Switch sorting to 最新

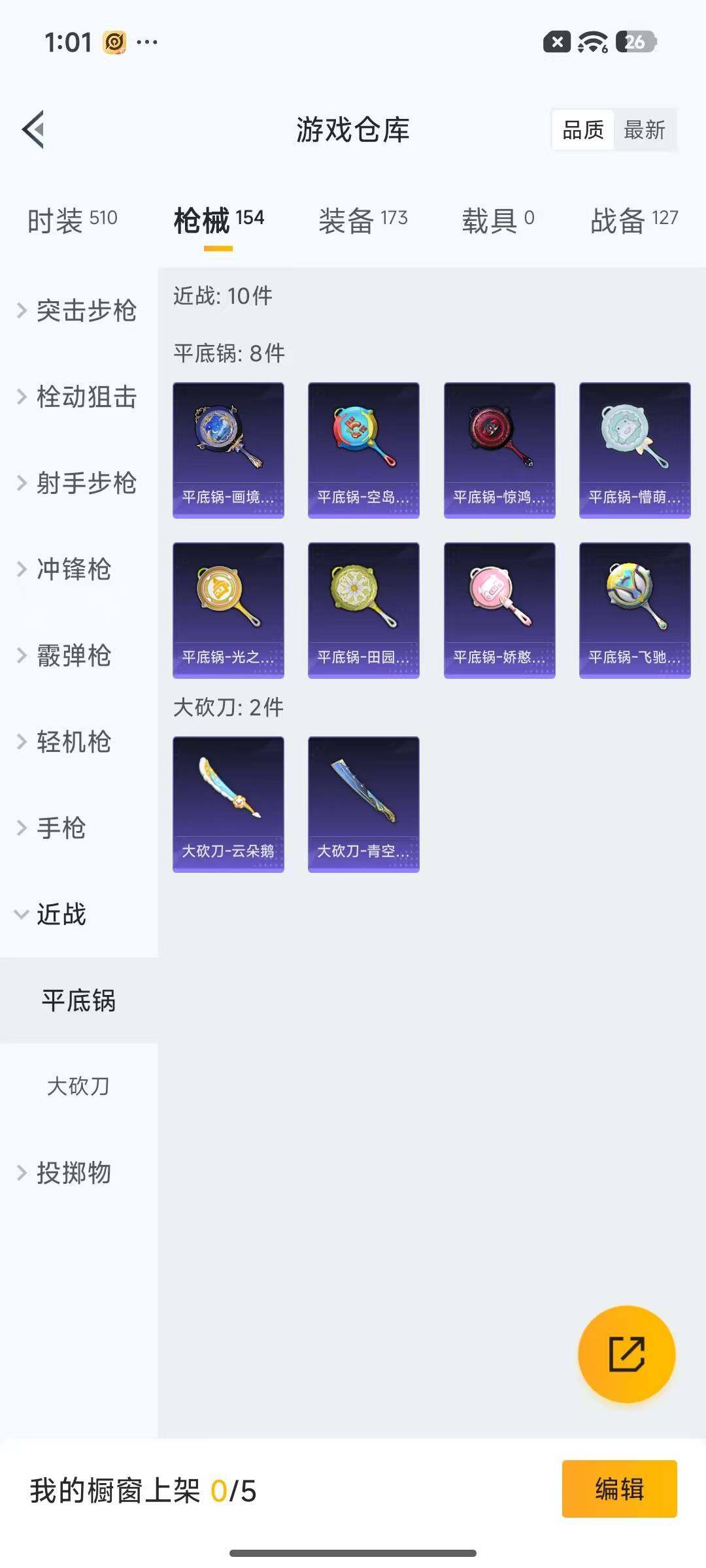[x=645, y=130]
